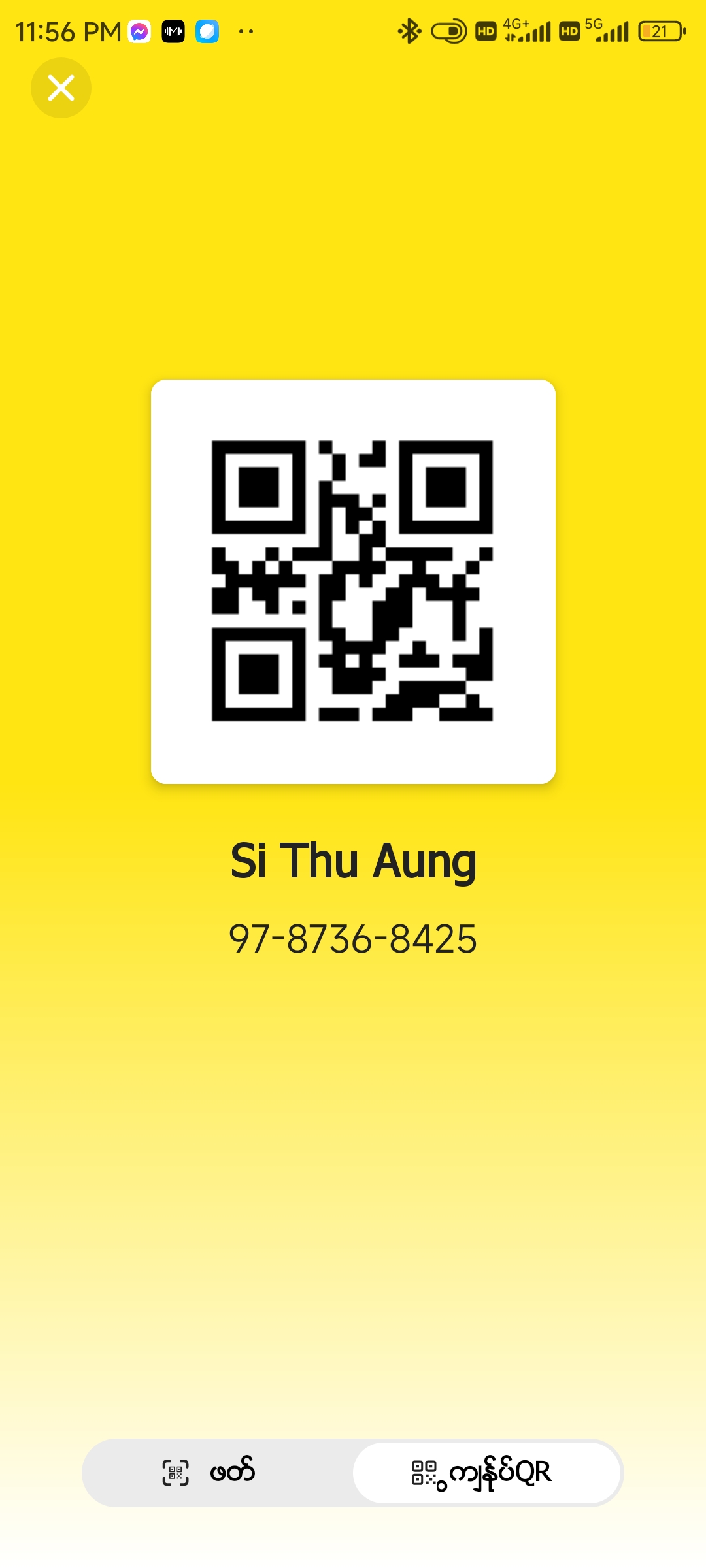Close the QR code screen

61,88
